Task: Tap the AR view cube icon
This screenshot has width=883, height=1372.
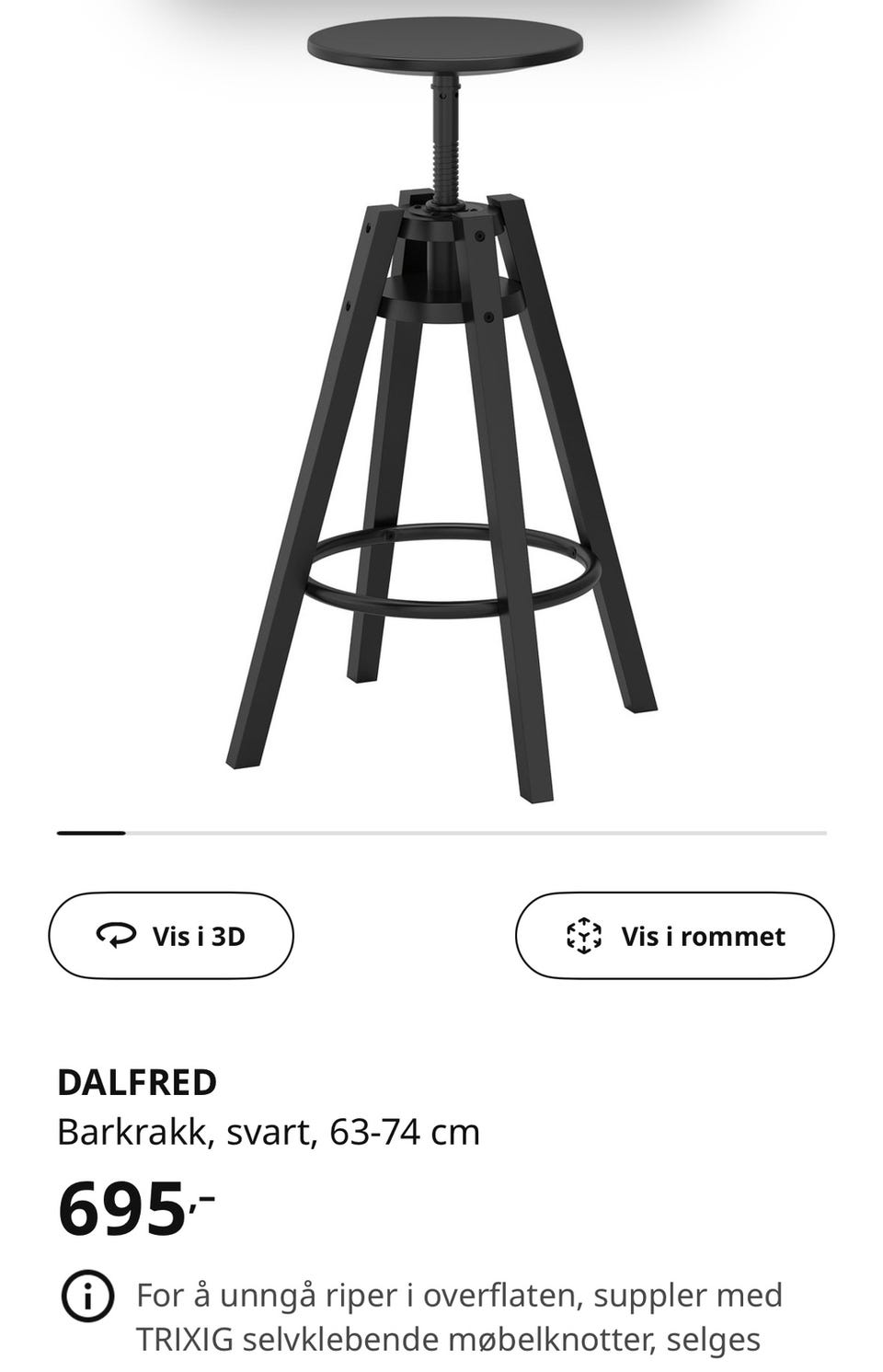Action: click(583, 936)
